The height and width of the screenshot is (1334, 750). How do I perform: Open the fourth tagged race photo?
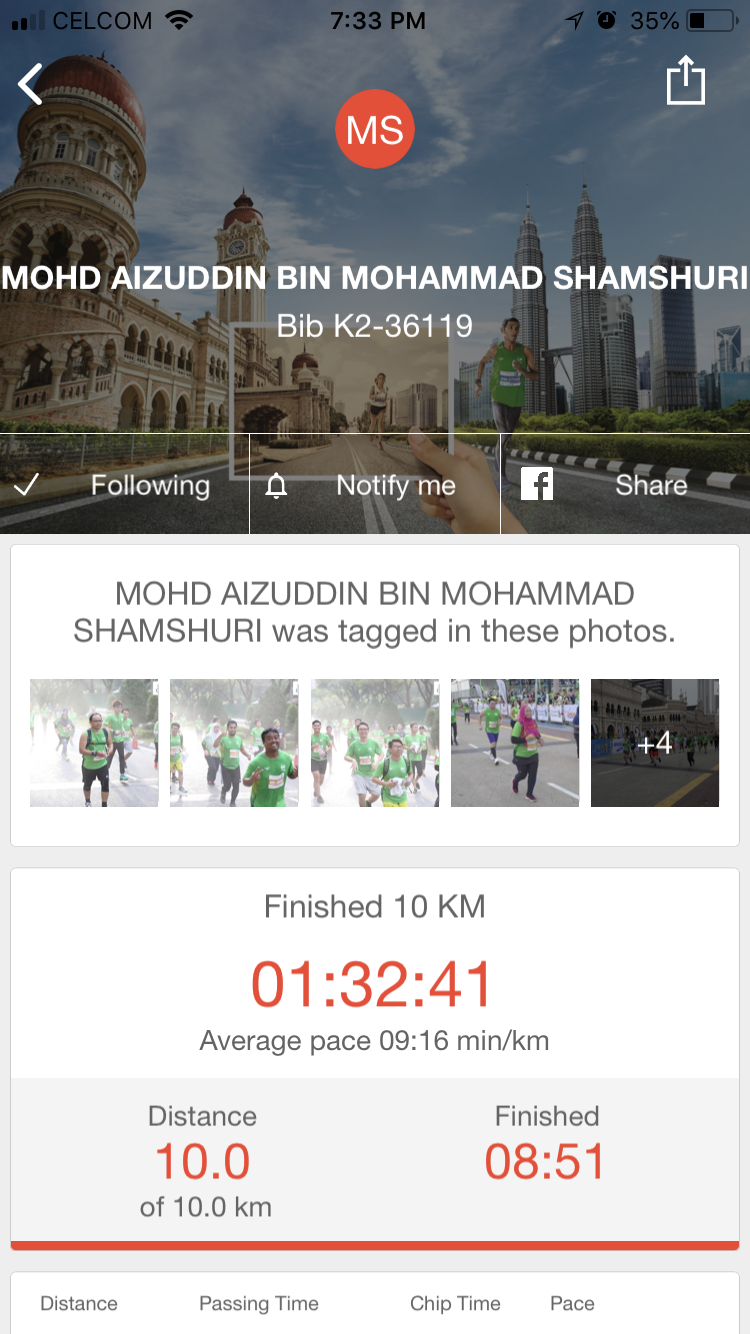click(515, 743)
